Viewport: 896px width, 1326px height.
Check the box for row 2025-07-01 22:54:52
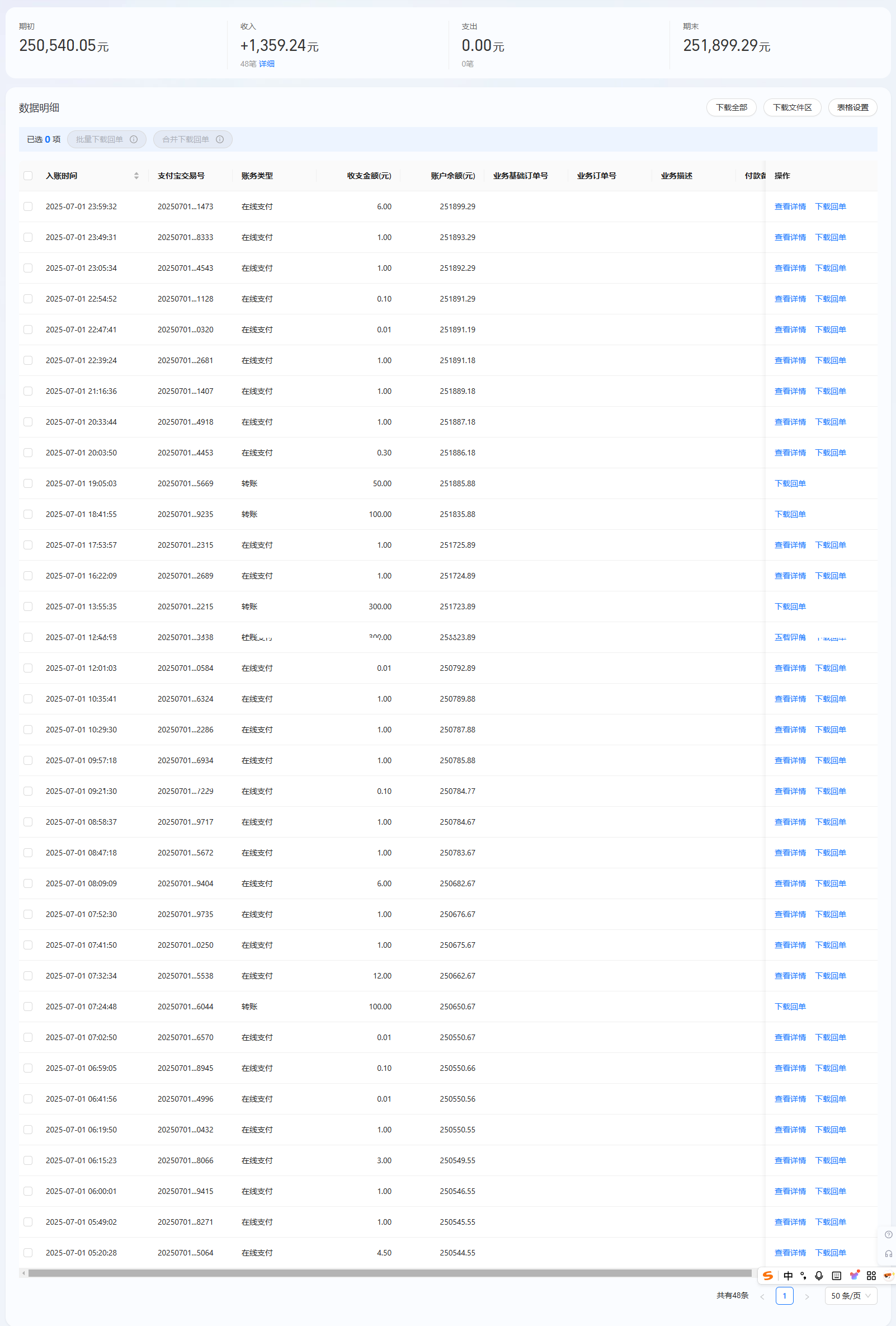(28, 299)
